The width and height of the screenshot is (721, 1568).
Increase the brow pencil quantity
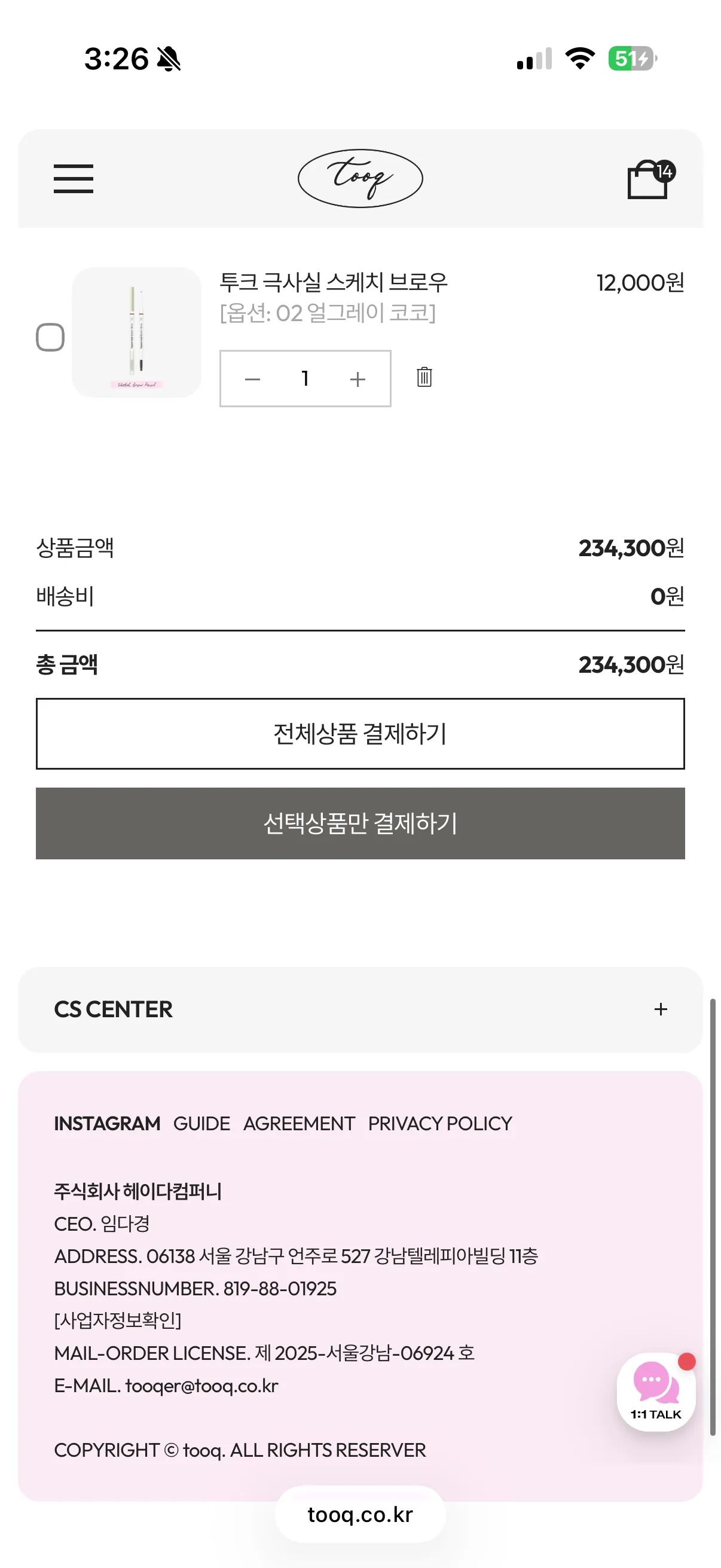358,379
